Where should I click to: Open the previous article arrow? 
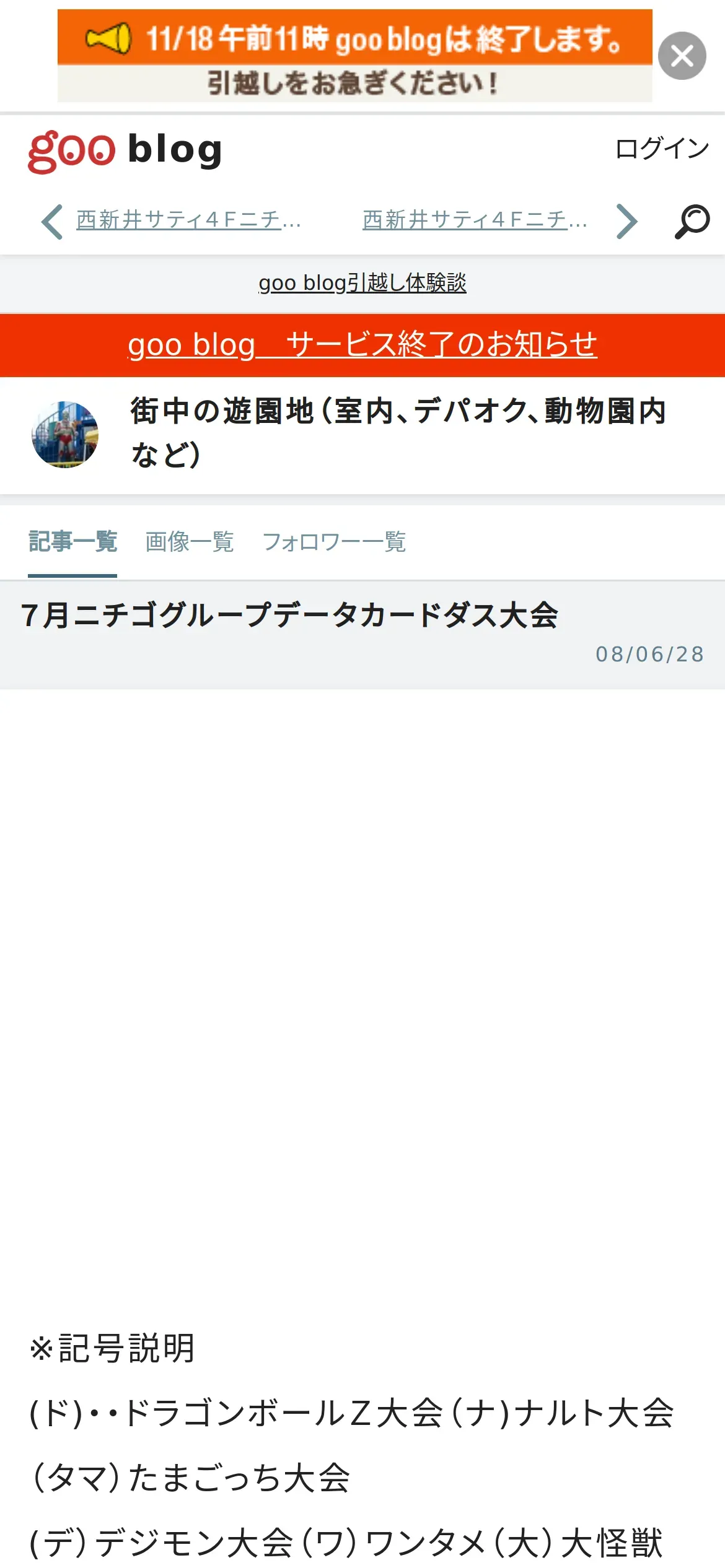[x=52, y=221]
